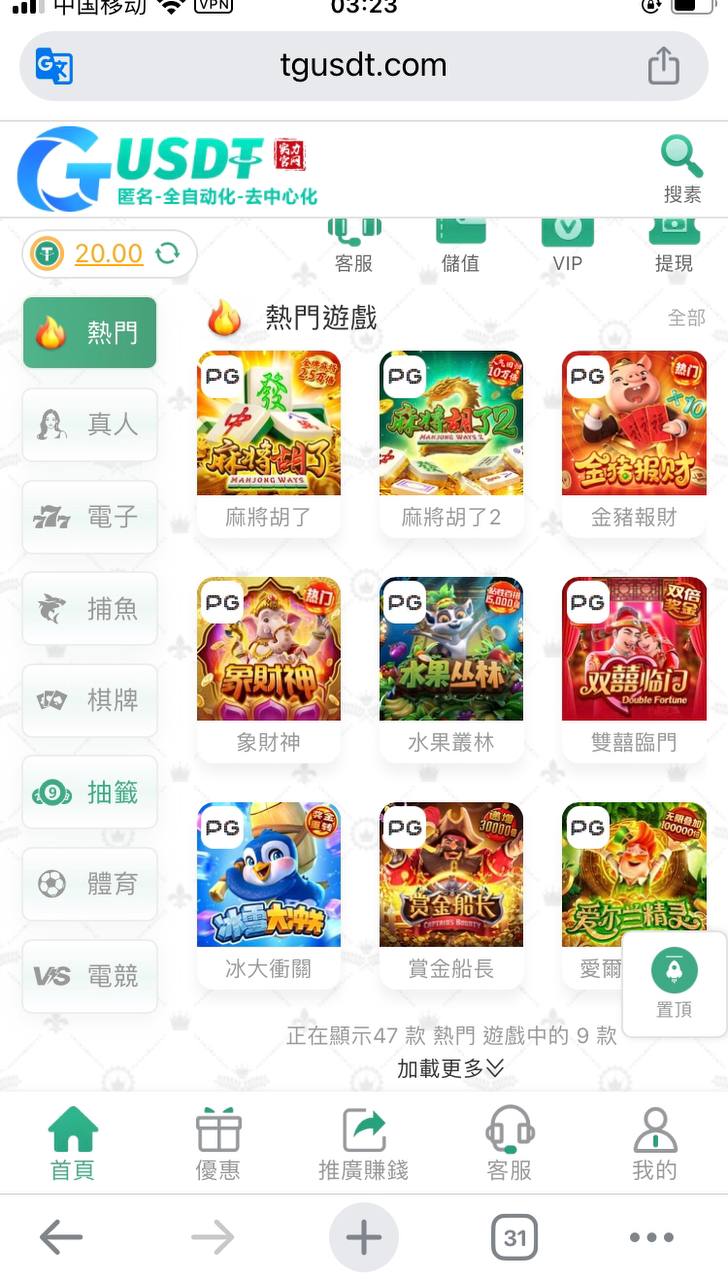
Task: Switch to the 電子 category
Action: pyautogui.click(x=90, y=517)
